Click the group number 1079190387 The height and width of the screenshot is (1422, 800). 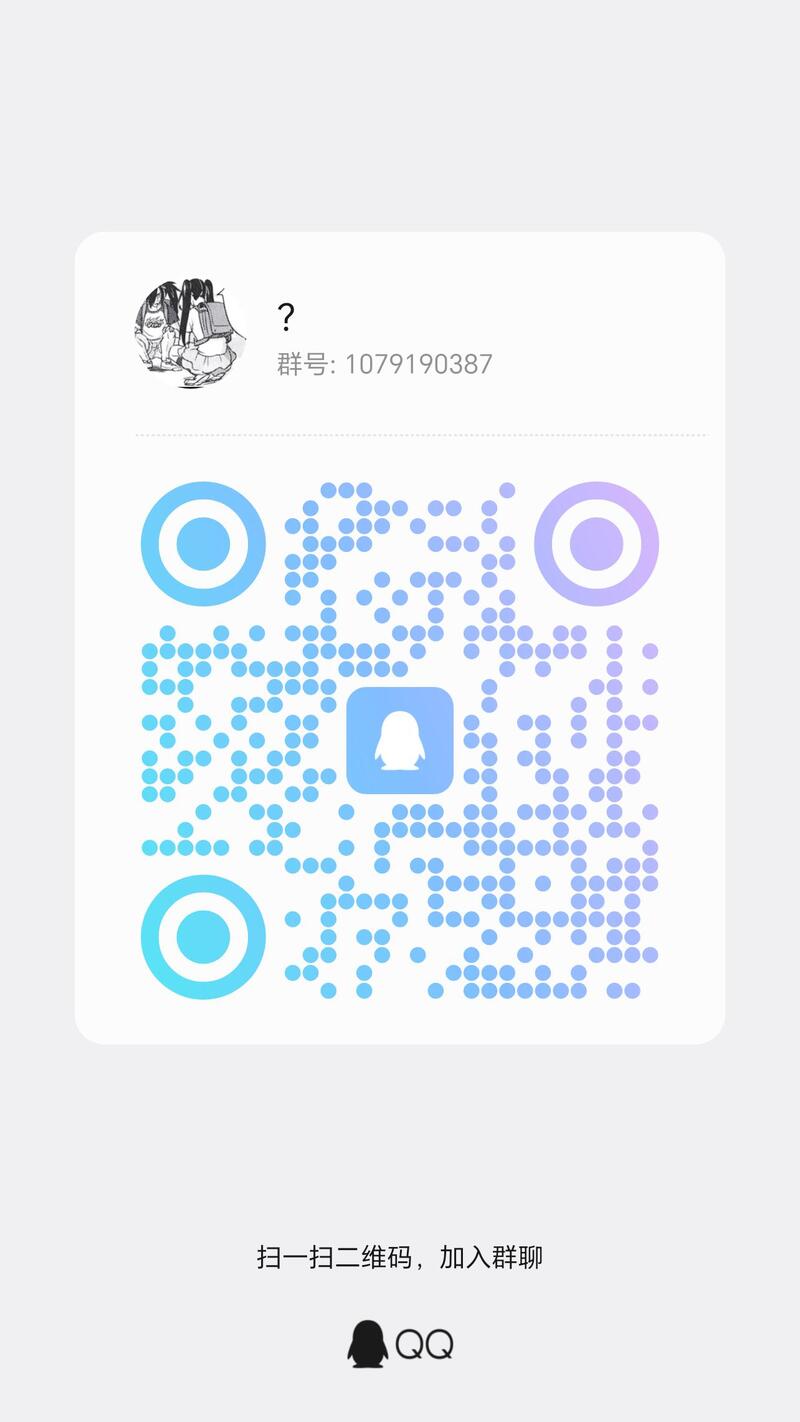click(x=417, y=364)
